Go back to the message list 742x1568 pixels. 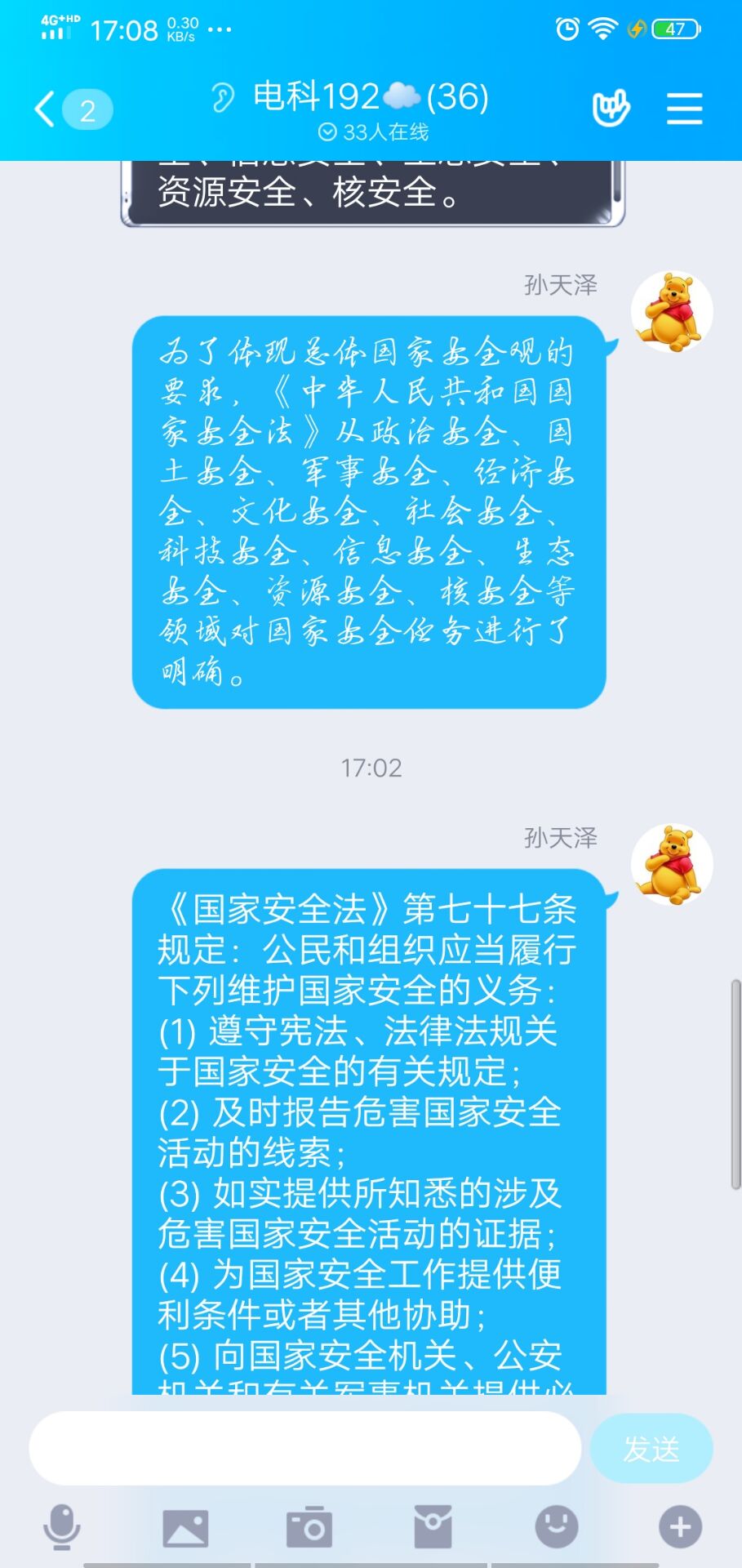click(x=47, y=109)
